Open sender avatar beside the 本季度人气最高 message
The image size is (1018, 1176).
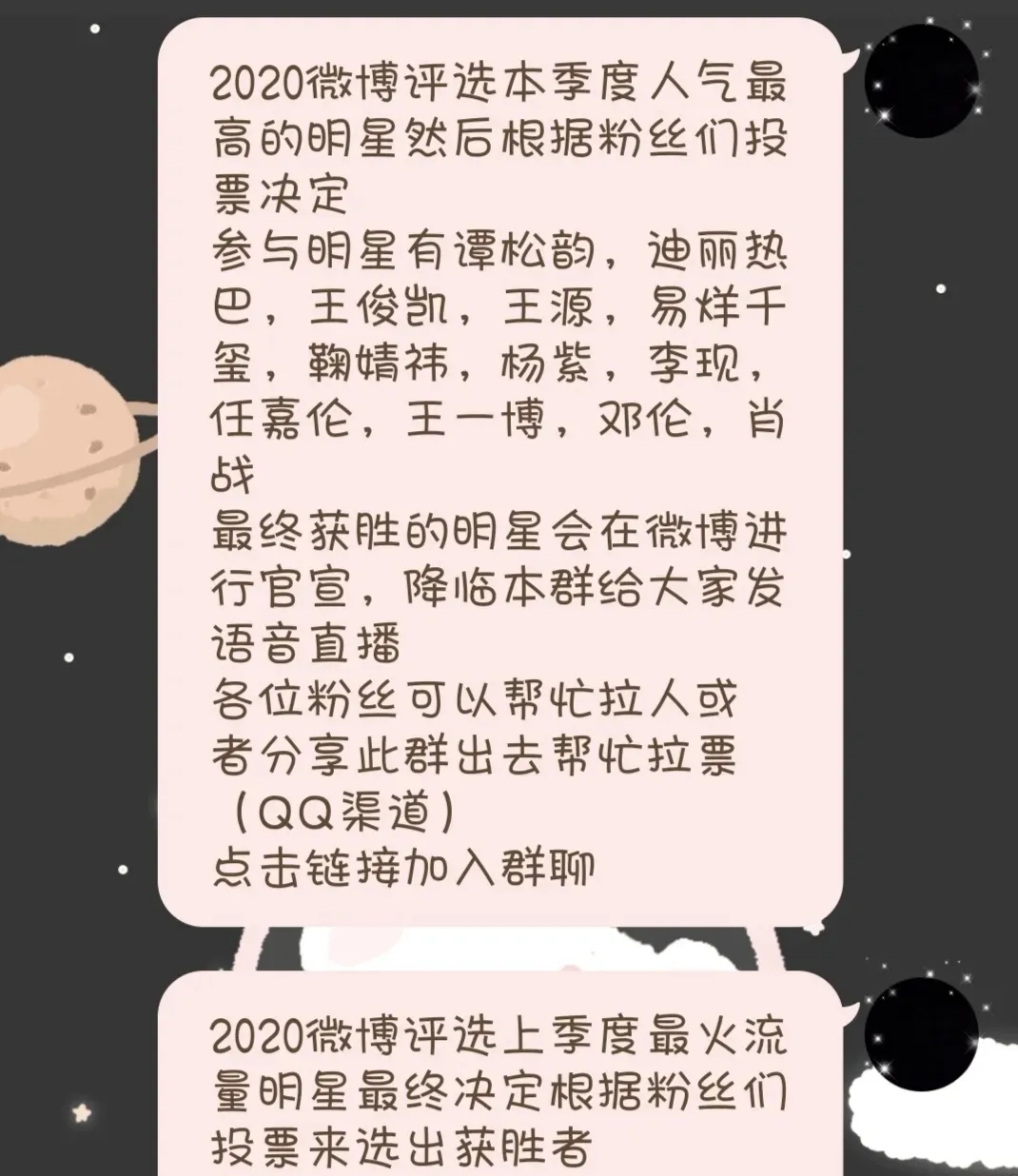point(920,83)
